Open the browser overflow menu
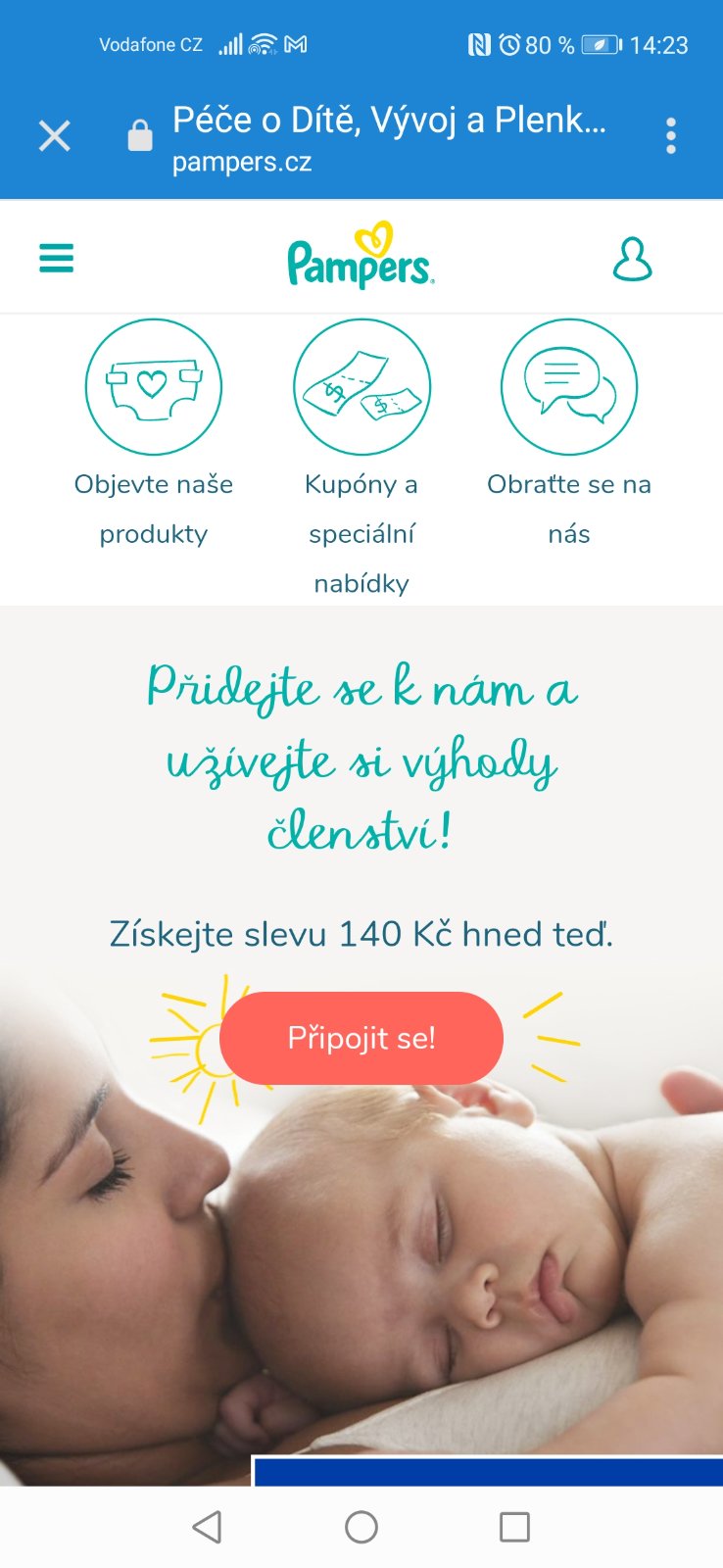 click(671, 135)
